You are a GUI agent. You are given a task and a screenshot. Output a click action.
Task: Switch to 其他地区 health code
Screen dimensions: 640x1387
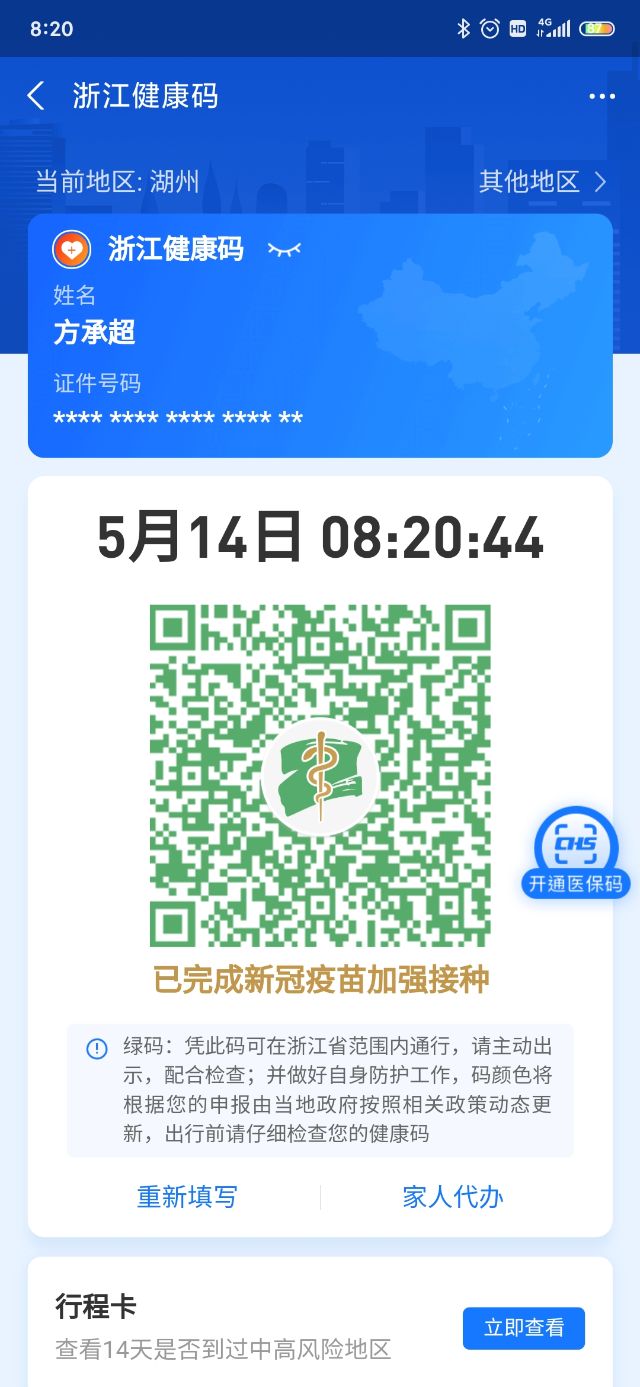[x=543, y=181]
